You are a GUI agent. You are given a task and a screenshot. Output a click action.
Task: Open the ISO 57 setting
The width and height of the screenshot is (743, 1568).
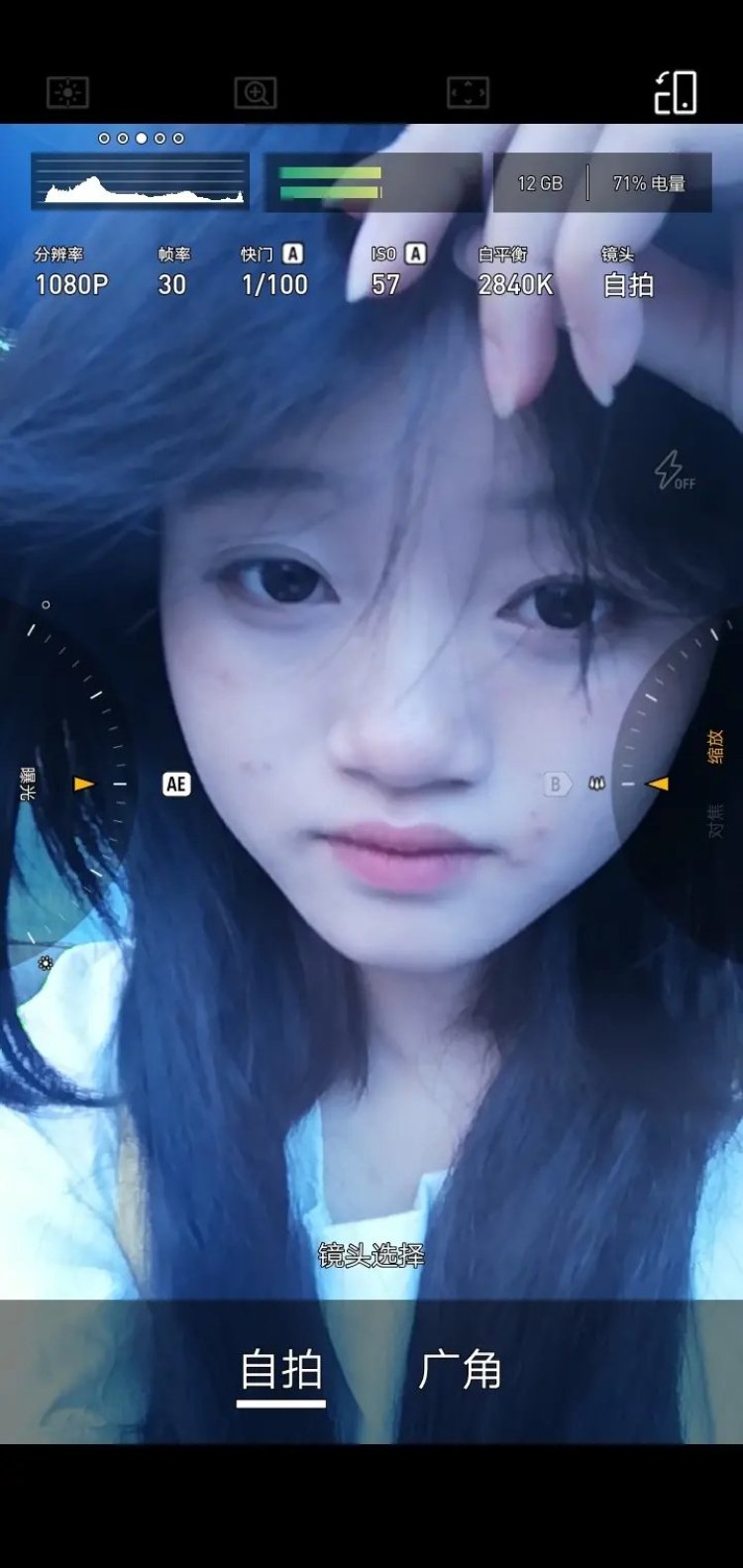pos(396,271)
